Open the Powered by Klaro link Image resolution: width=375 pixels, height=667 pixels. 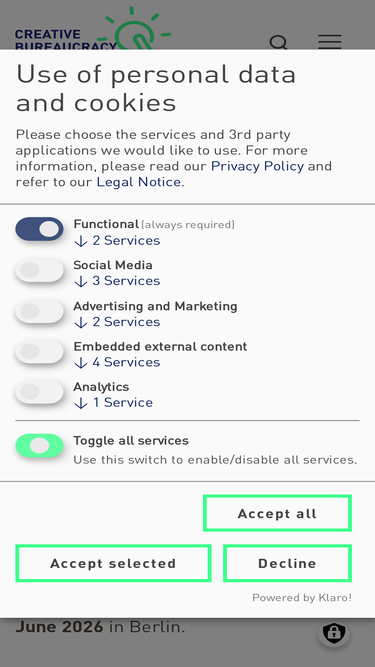pyautogui.click(x=302, y=598)
